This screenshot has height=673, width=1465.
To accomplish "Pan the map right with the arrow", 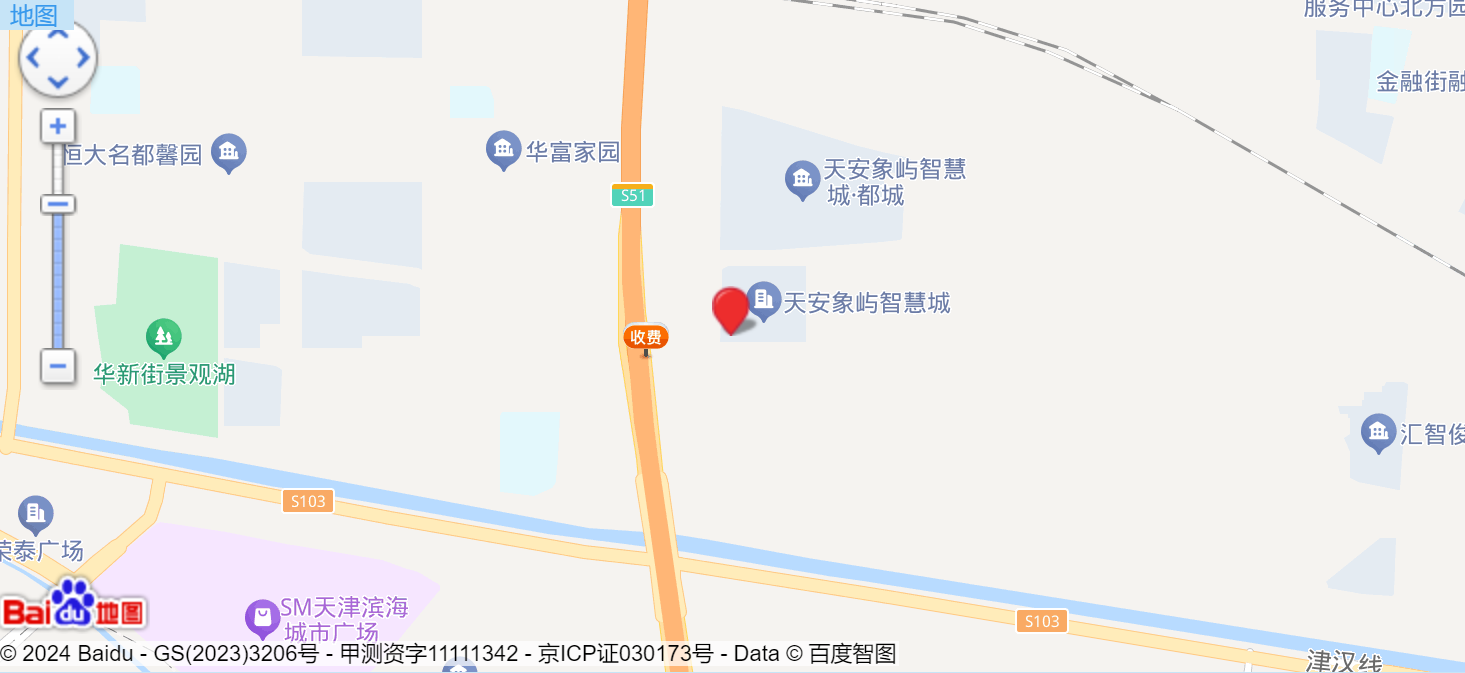I will pos(83,58).
